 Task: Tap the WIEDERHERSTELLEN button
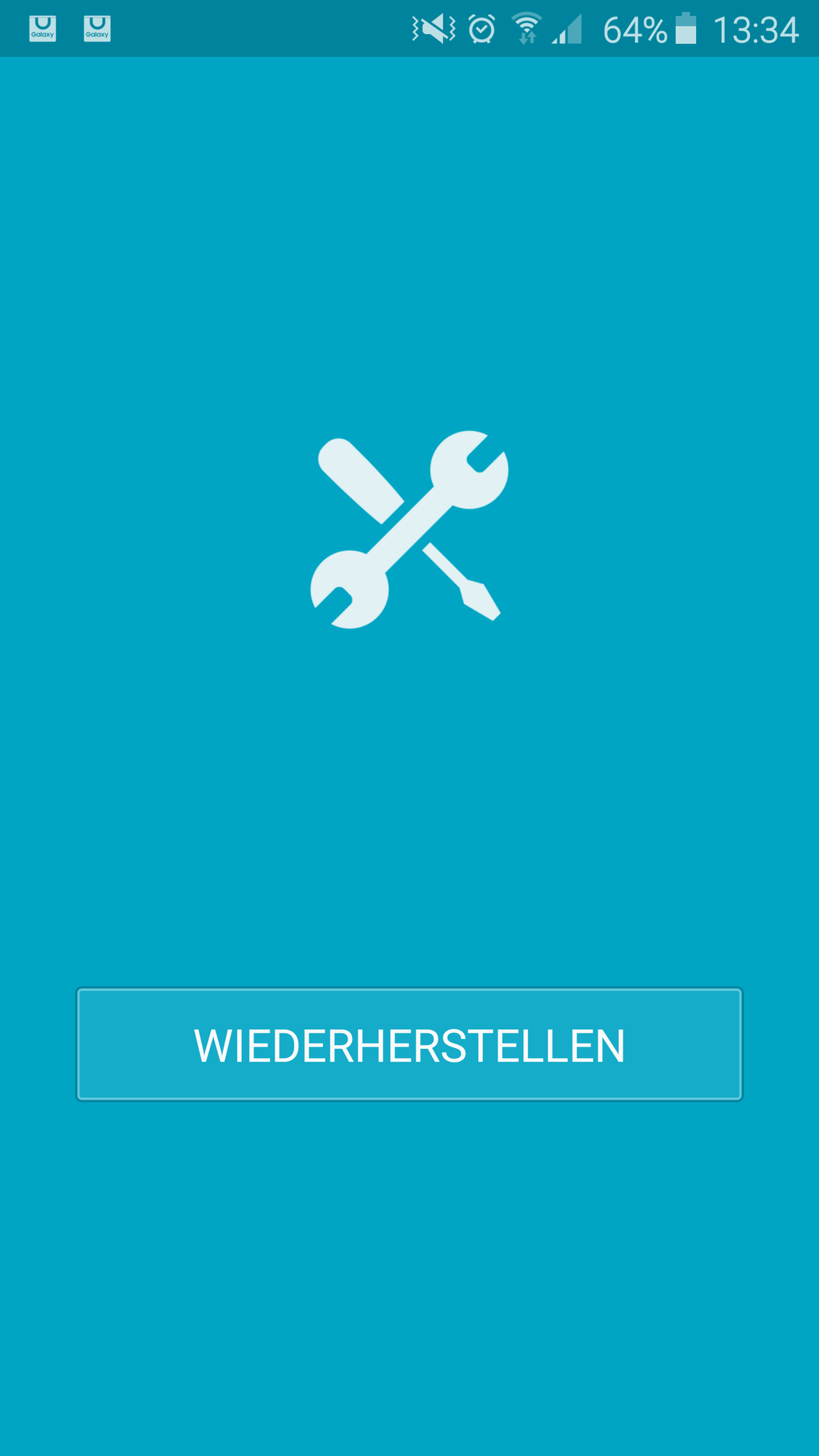click(409, 1044)
